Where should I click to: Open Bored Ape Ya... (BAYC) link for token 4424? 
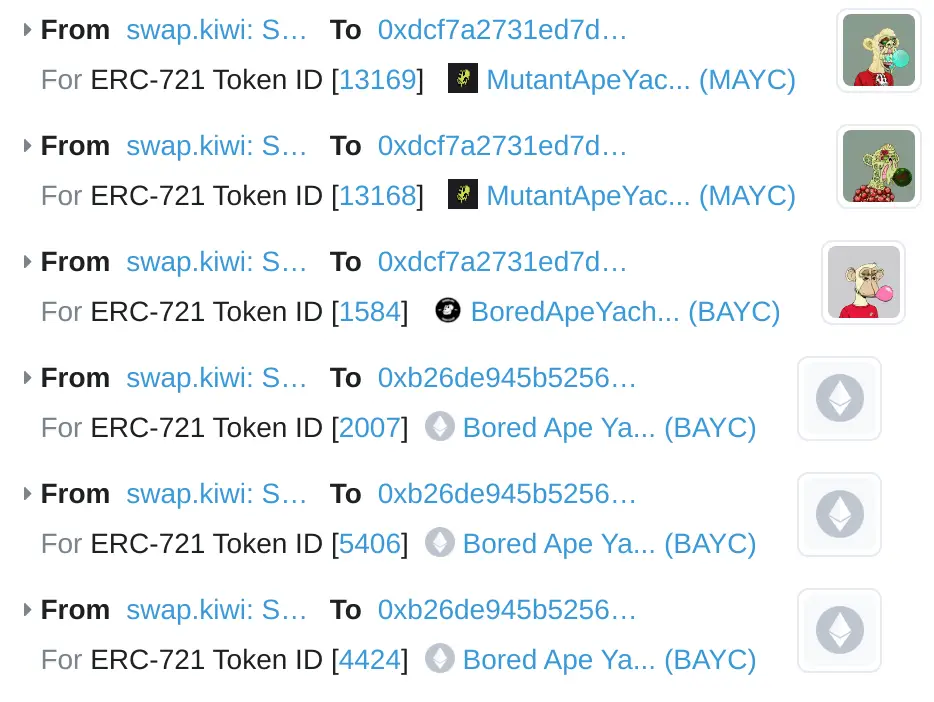pos(608,660)
